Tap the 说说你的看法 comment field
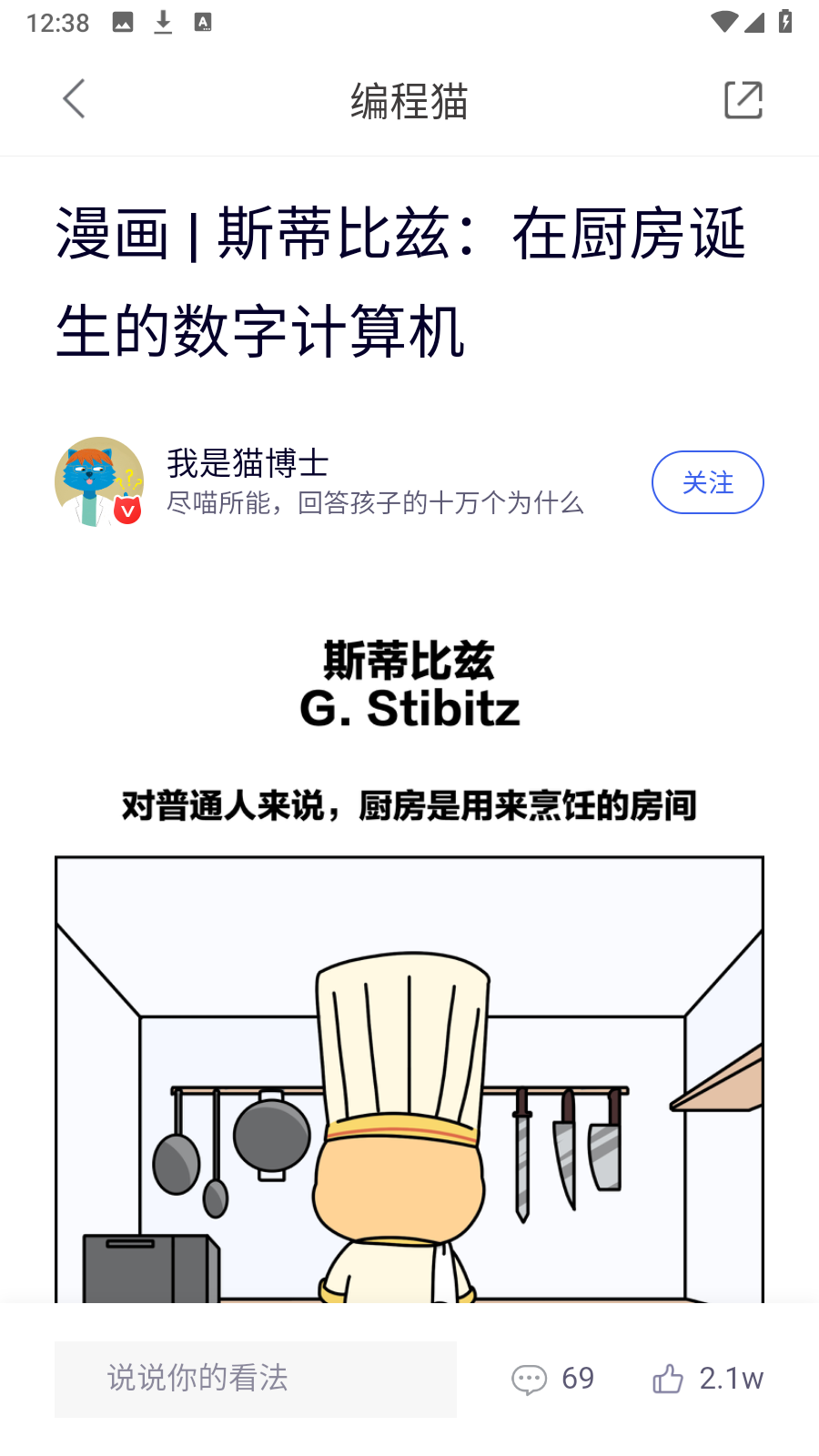Viewport: 819px width, 1456px height. (x=256, y=1379)
